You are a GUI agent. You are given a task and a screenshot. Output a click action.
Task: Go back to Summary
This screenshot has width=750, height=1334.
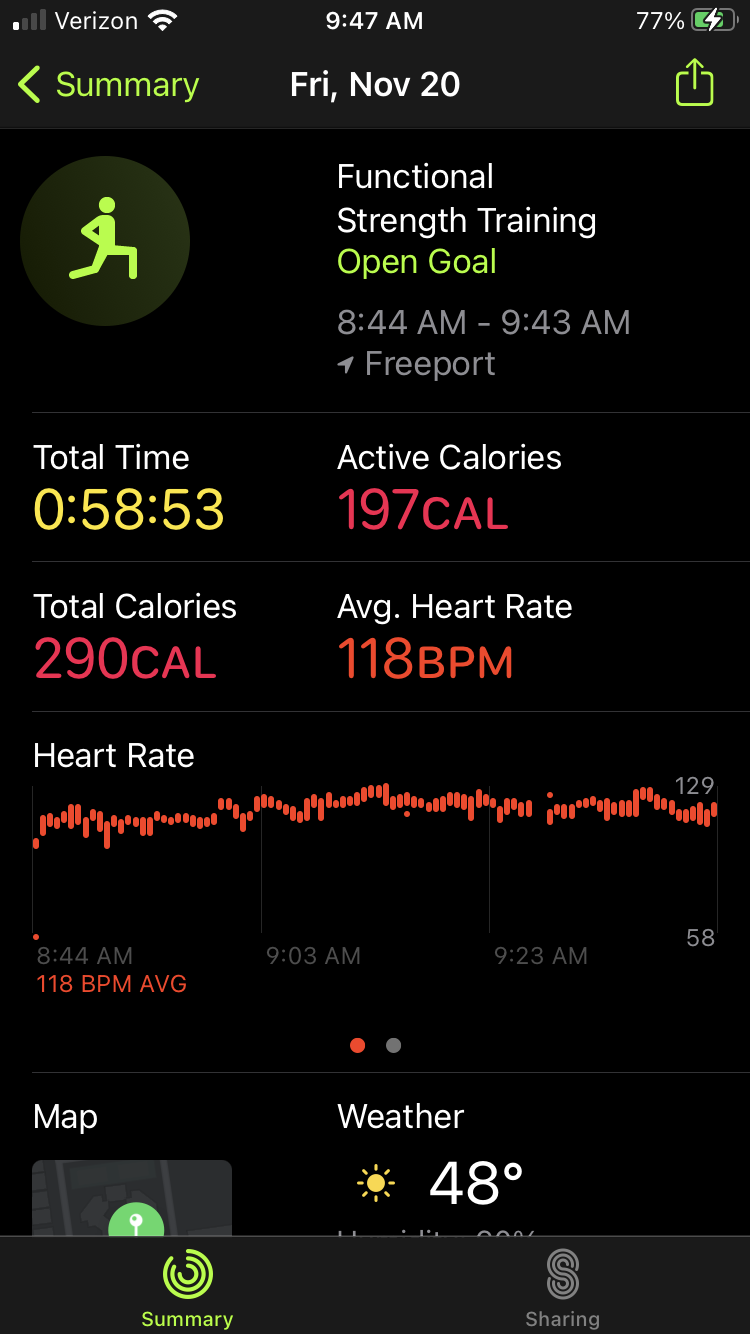(108, 85)
